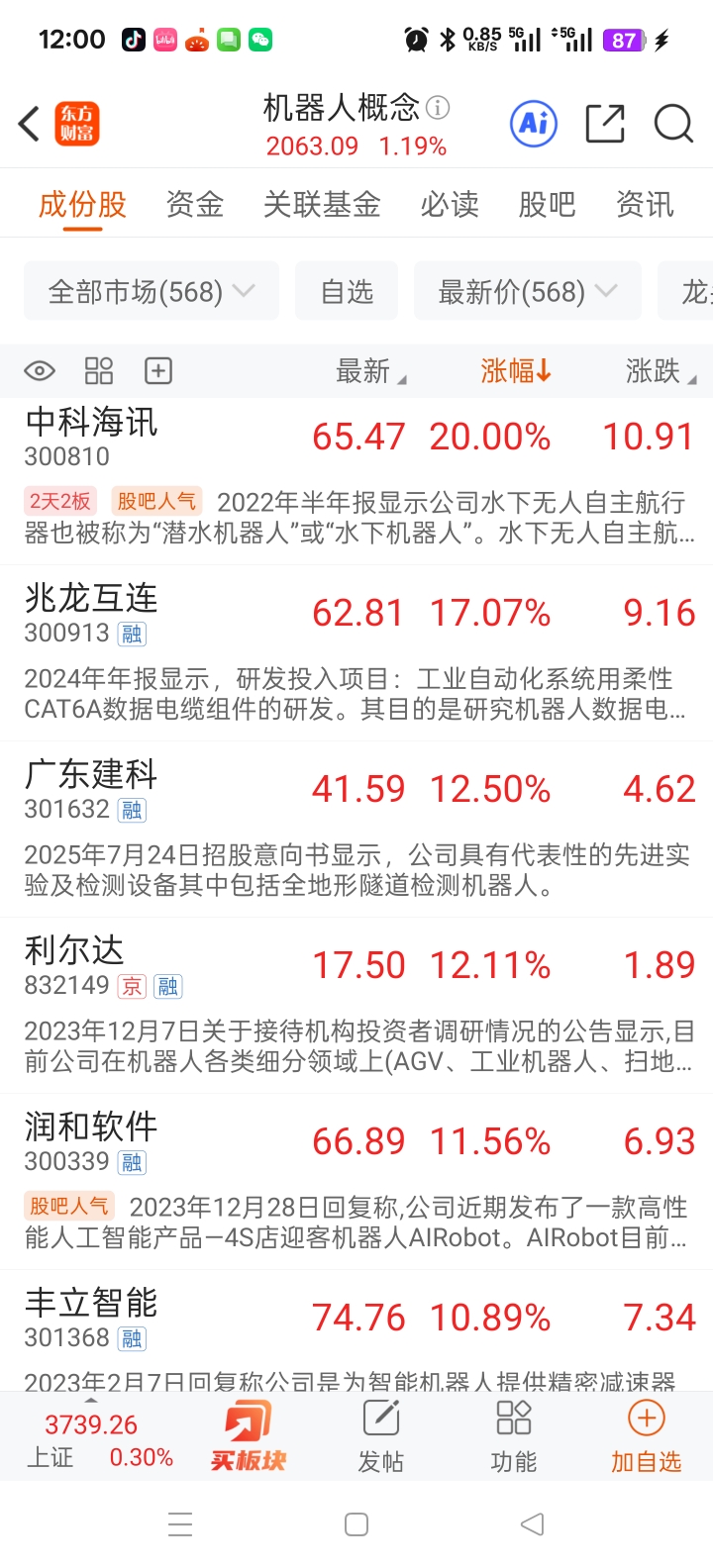Image resolution: width=713 pixels, height=1568 pixels.
Task: Tap 发帖 to write a post
Action: [381, 1437]
